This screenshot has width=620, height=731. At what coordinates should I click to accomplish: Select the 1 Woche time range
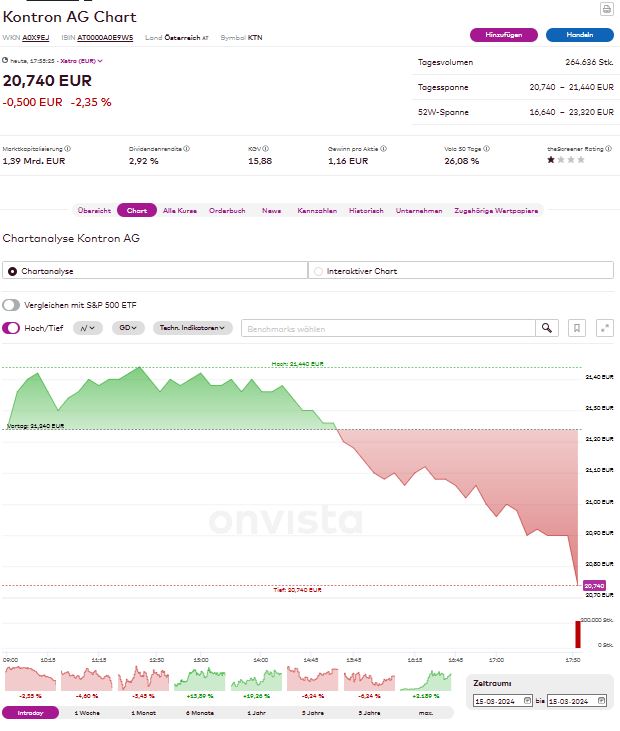point(87,713)
